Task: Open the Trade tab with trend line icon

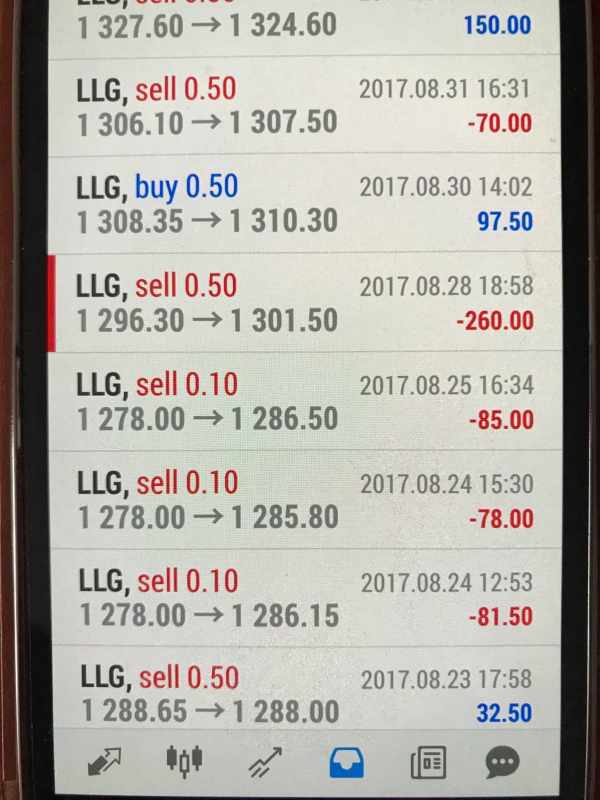Action: [x=265, y=763]
